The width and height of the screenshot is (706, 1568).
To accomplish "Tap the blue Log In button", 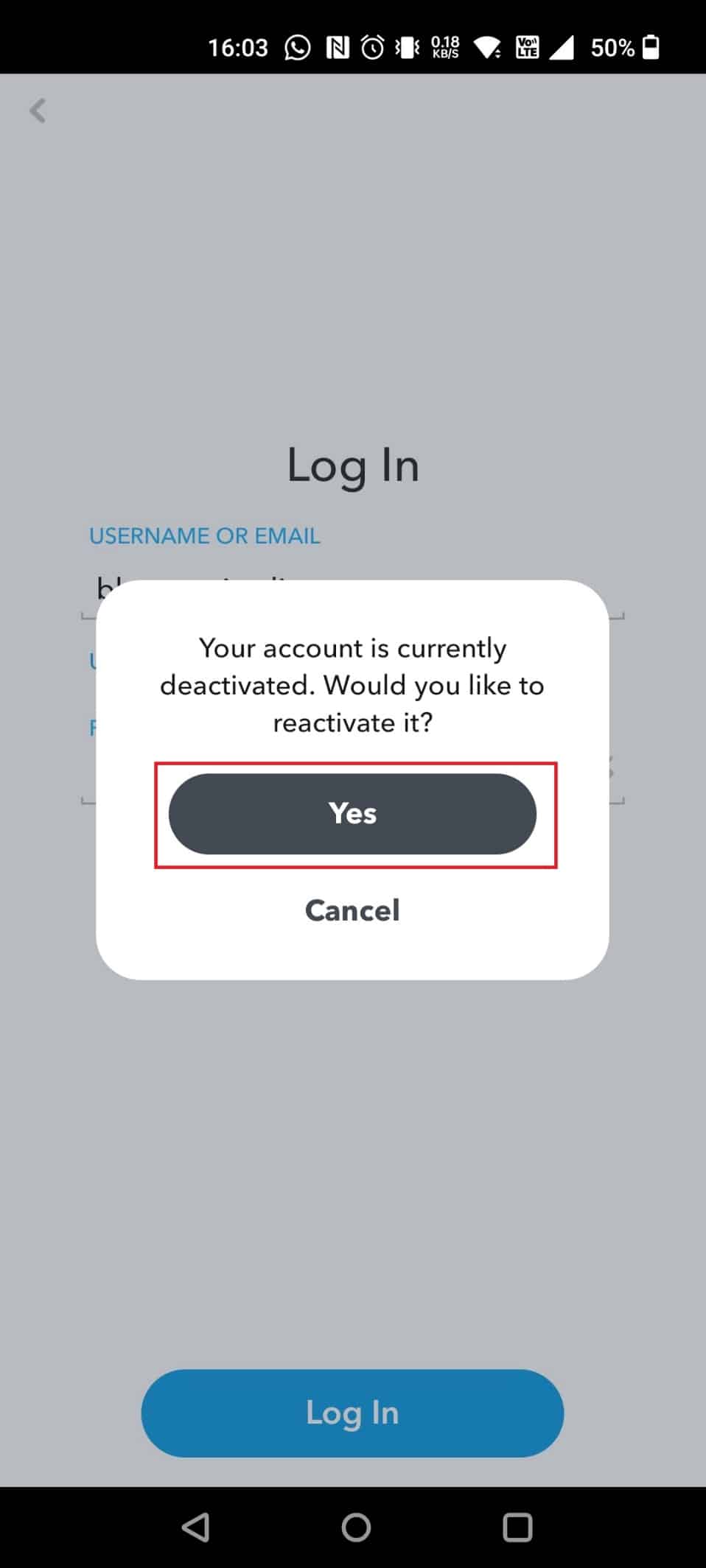I will click(352, 1413).
